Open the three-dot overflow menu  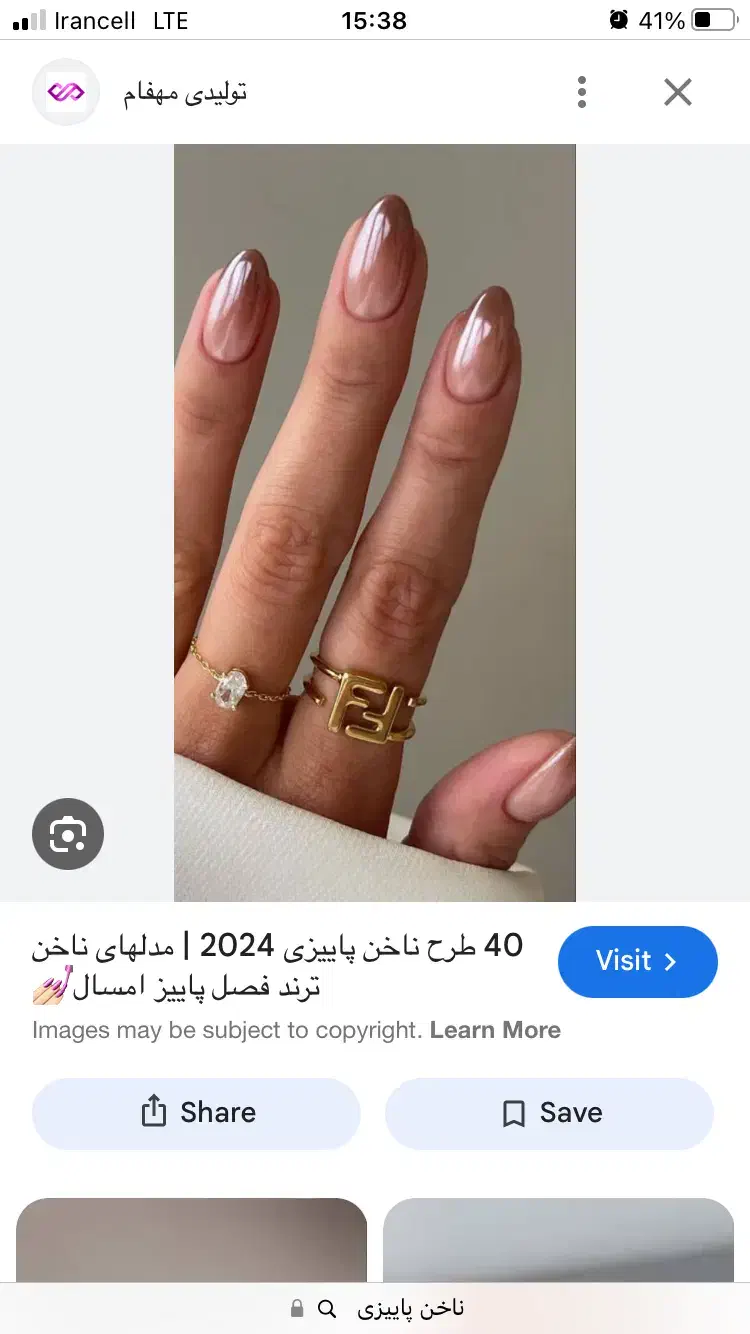click(x=582, y=92)
